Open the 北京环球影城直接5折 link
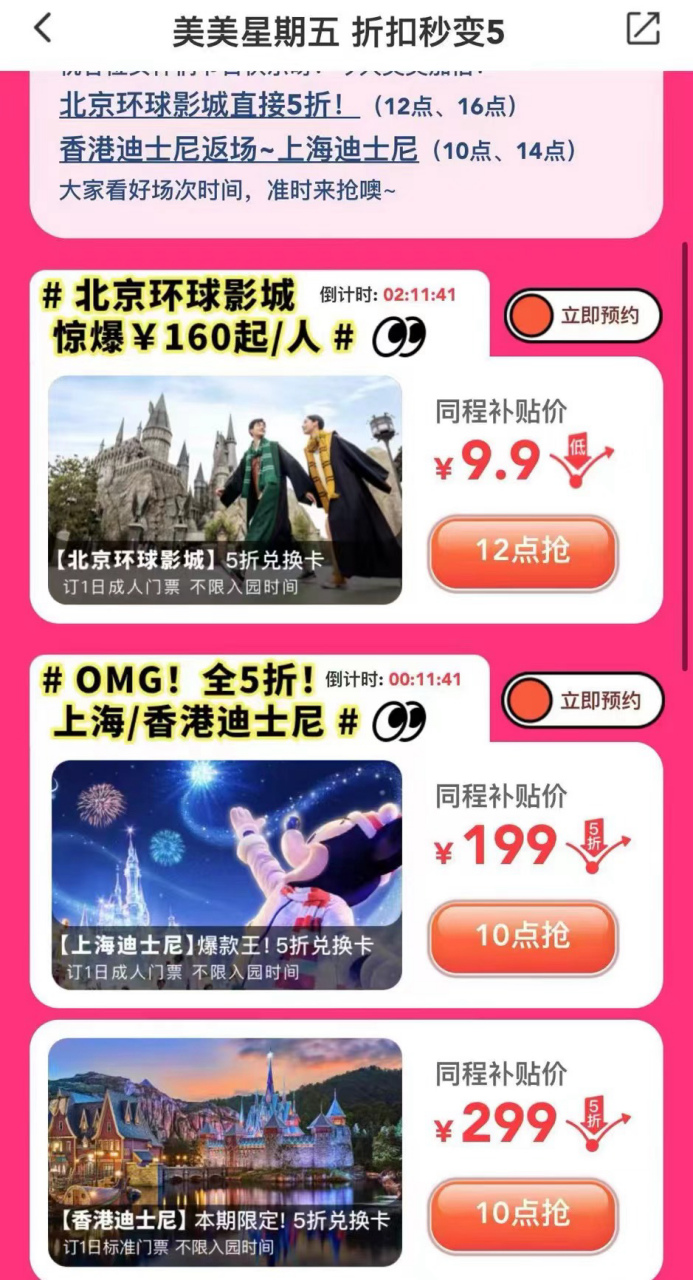The width and height of the screenshot is (693, 1280). 208,105
